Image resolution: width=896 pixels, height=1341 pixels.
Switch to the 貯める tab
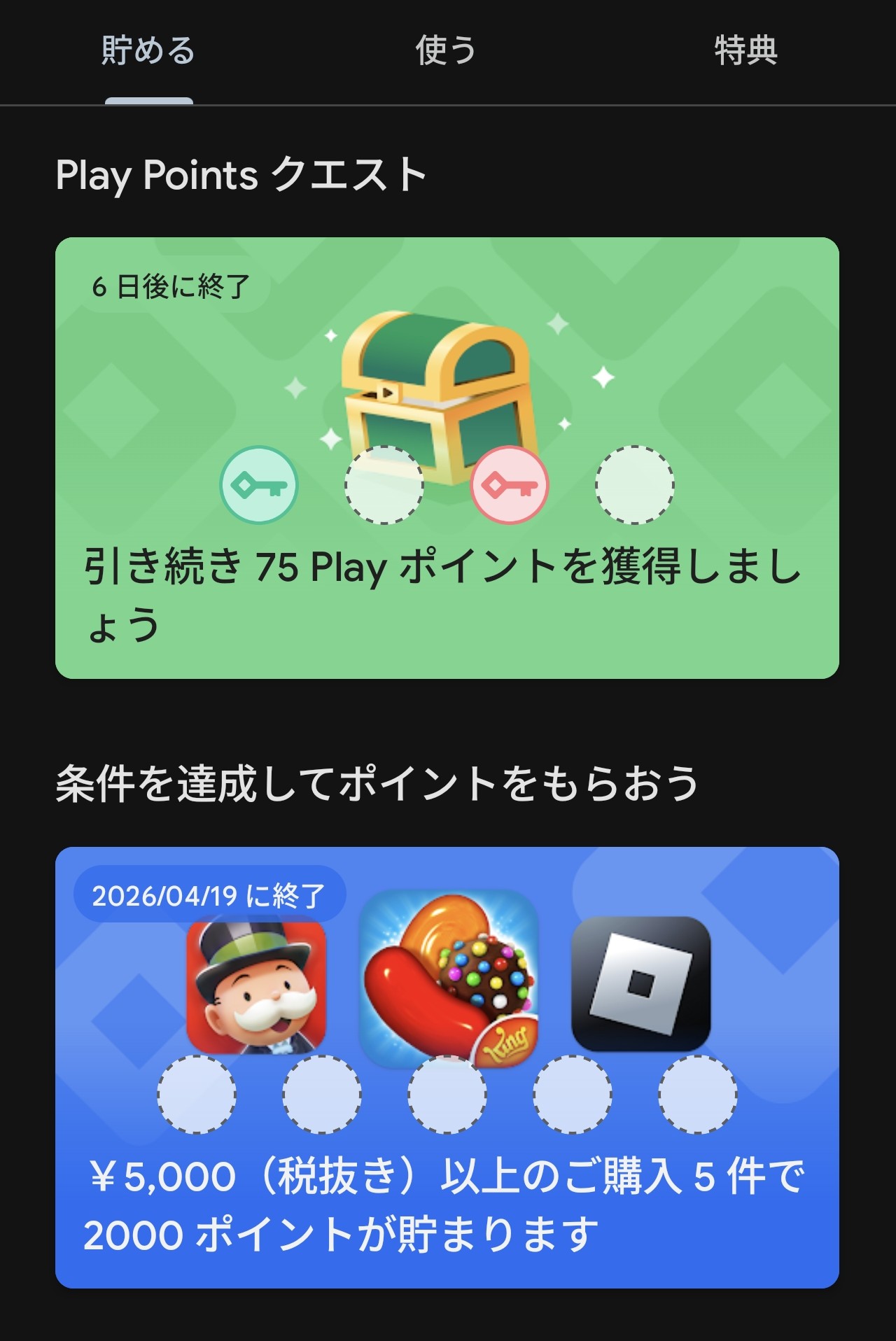(x=148, y=51)
